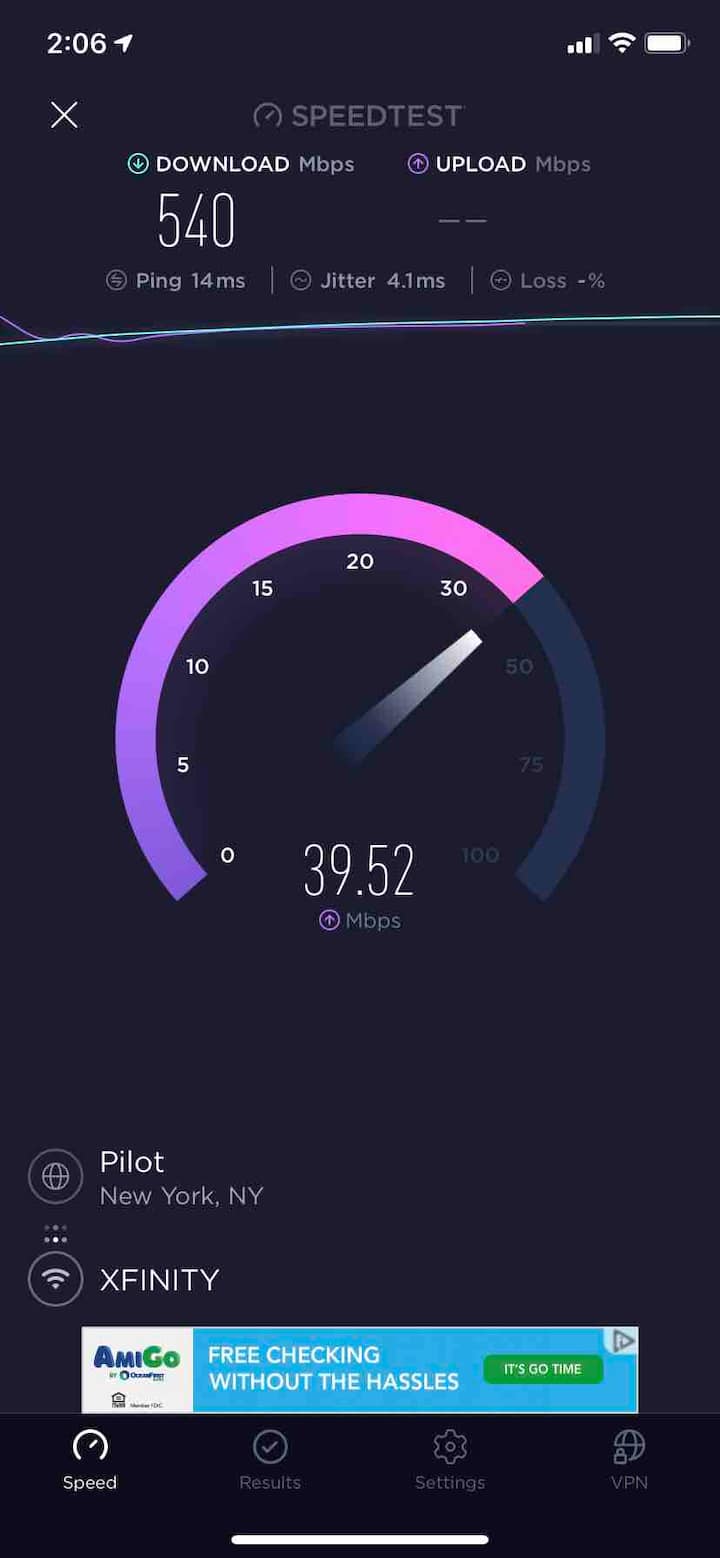720x1558 pixels.
Task: Close the running speed test
Action: 64,116
